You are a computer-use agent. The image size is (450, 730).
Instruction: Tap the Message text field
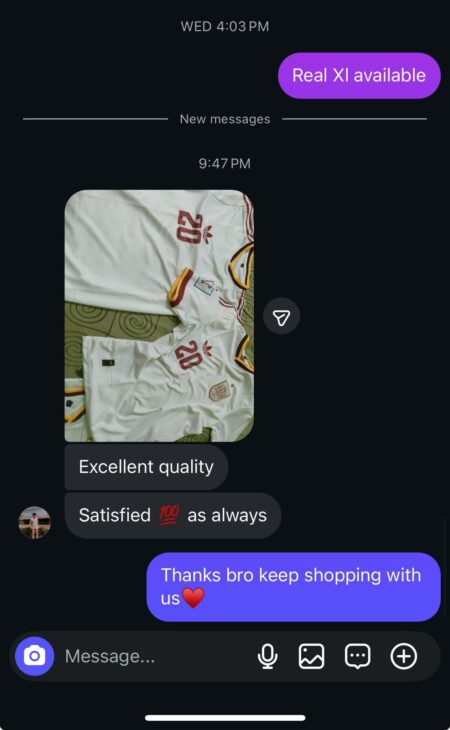pos(154,656)
